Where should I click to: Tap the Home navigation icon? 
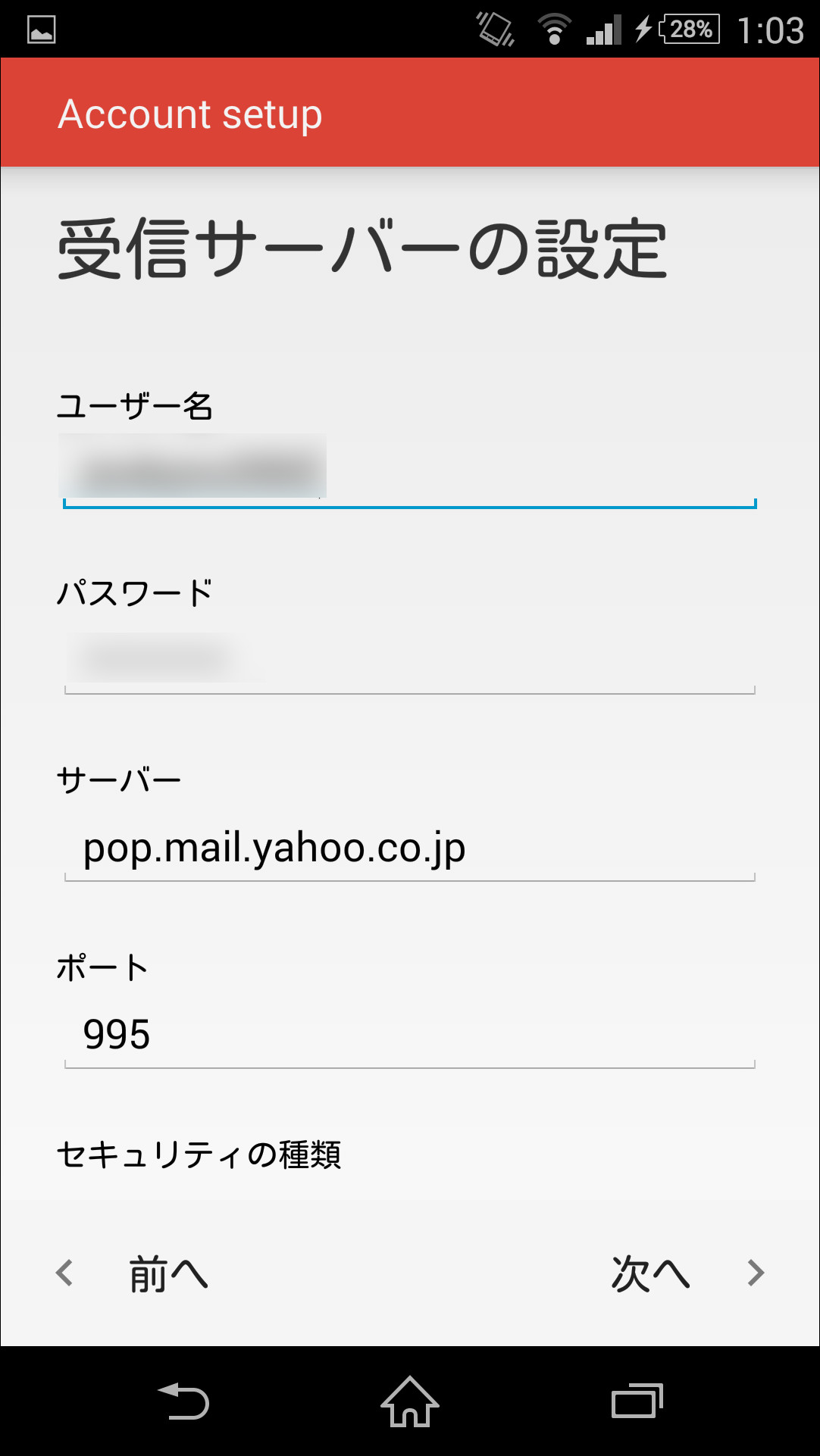click(409, 1402)
